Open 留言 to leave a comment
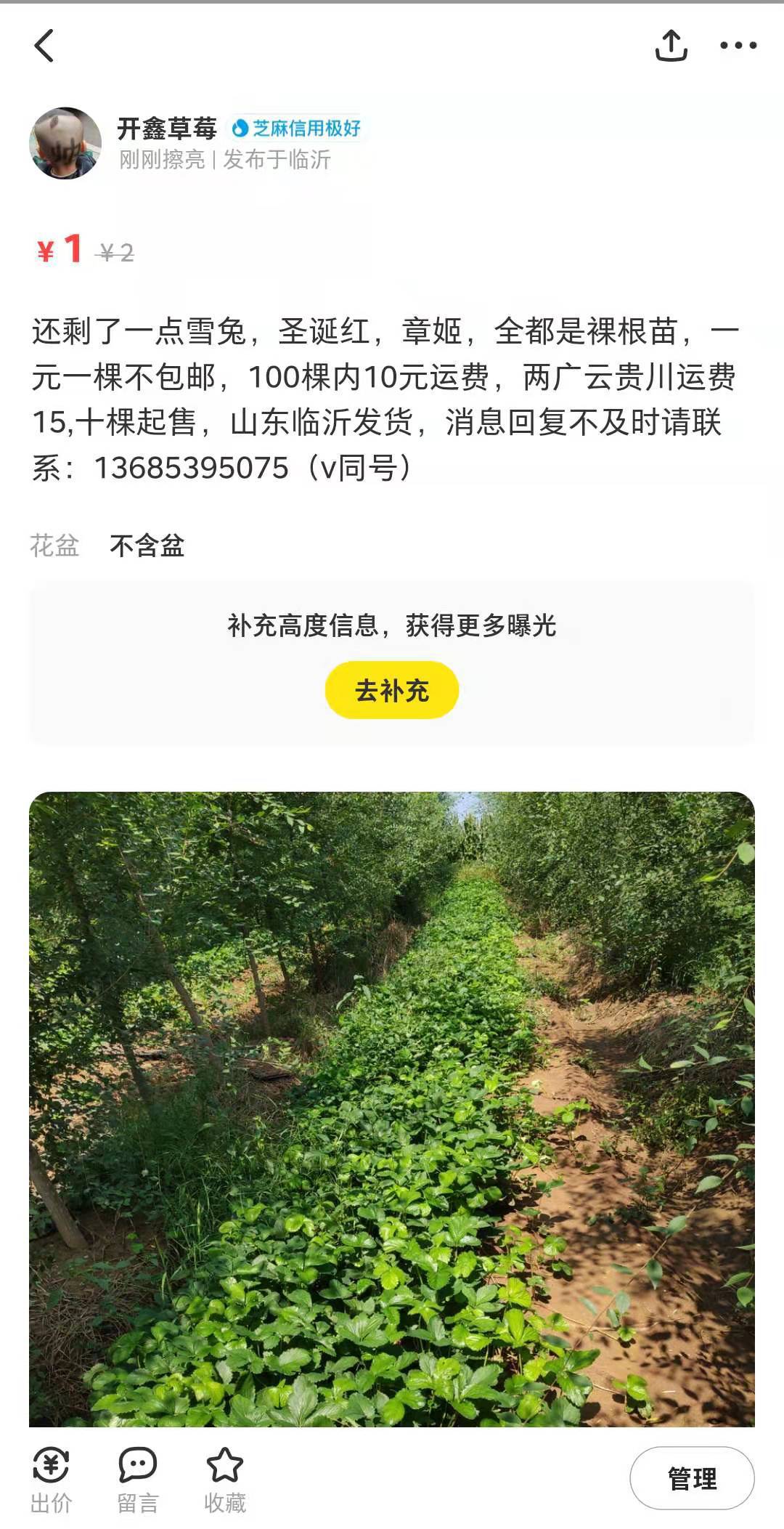The width and height of the screenshot is (784, 1529). click(x=138, y=1479)
